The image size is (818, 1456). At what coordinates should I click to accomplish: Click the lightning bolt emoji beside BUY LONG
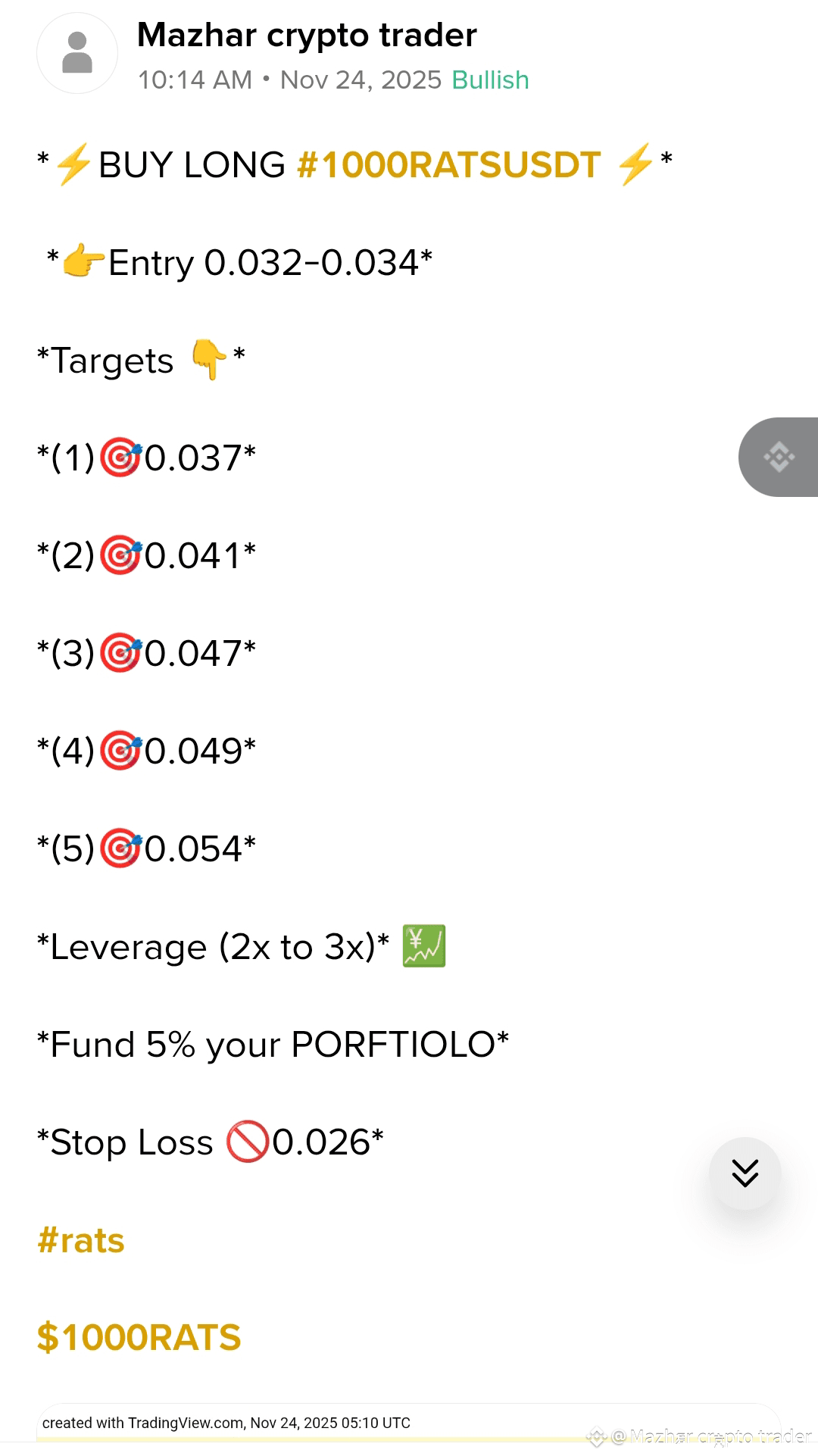click(x=73, y=163)
